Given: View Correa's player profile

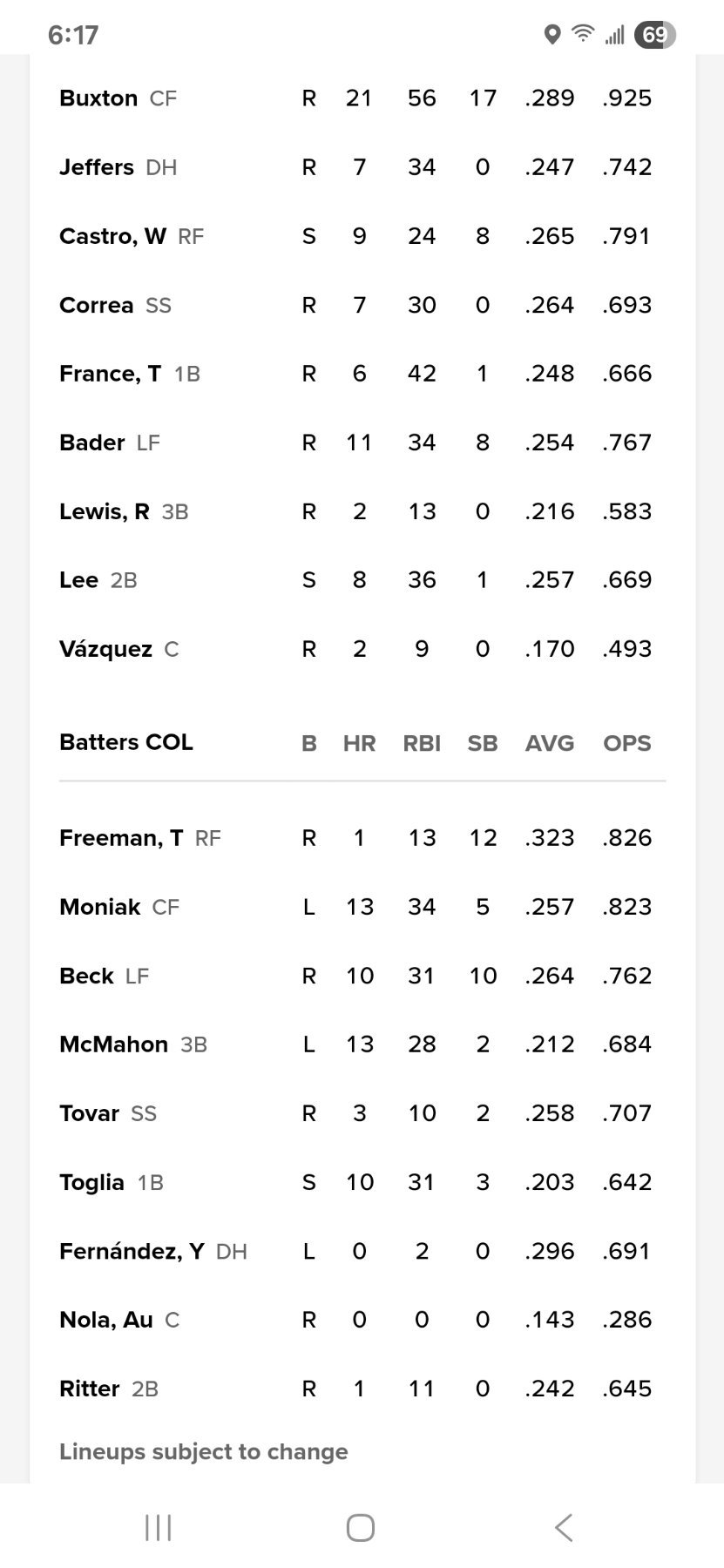Looking at the screenshot, I should 97,305.
